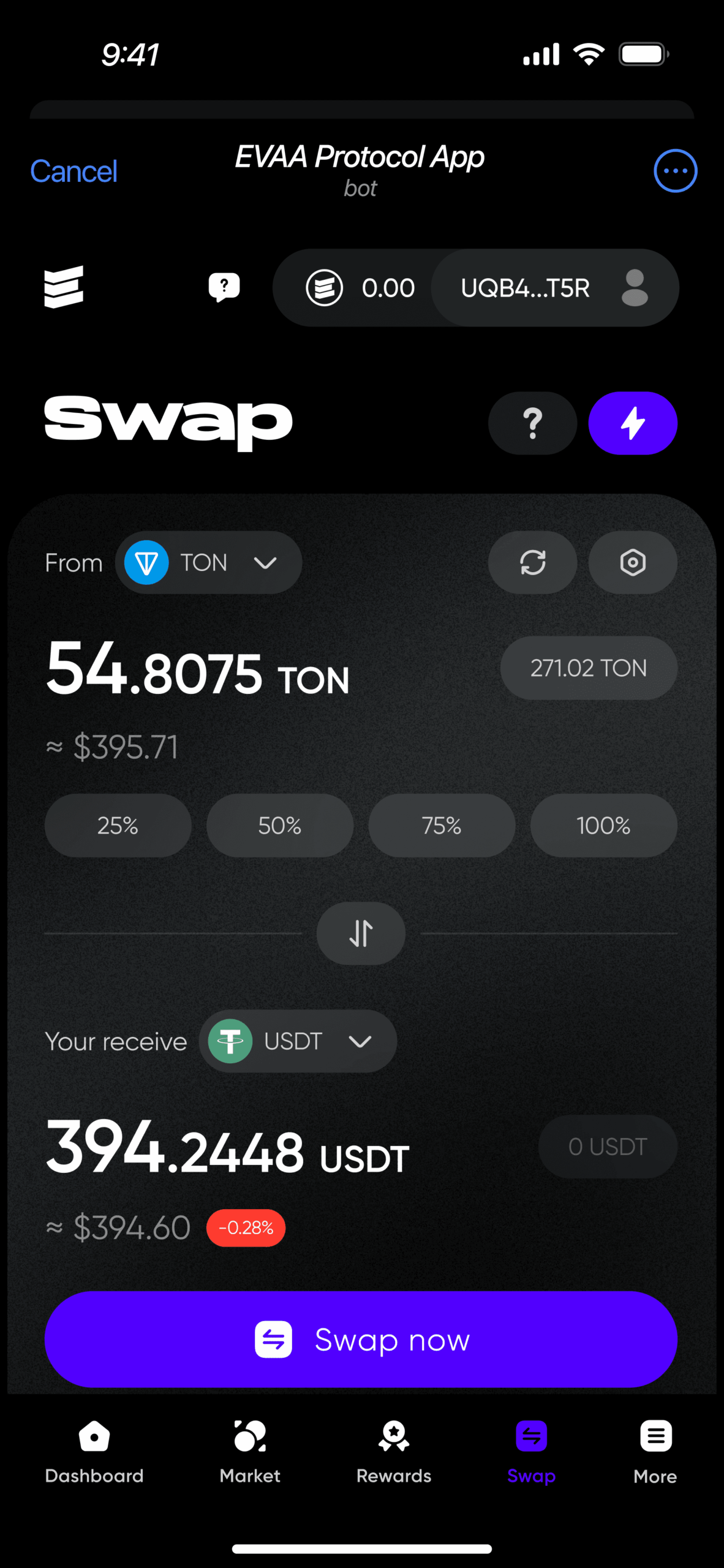Open the three-dot overflow menu

[x=675, y=171]
